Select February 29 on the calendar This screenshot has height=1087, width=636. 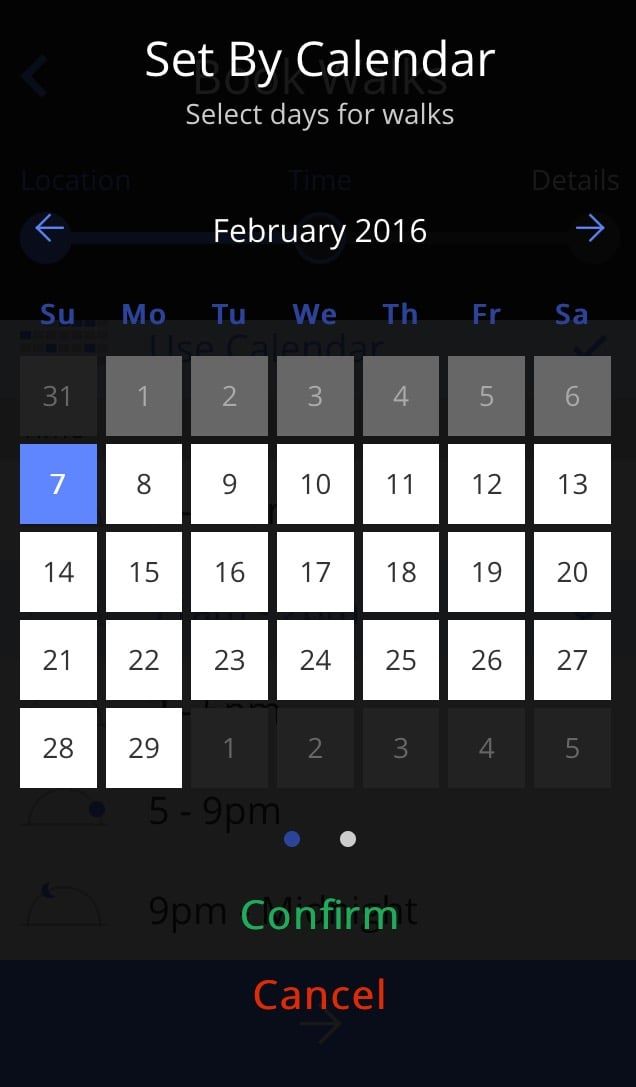click(x=144, y=748)
